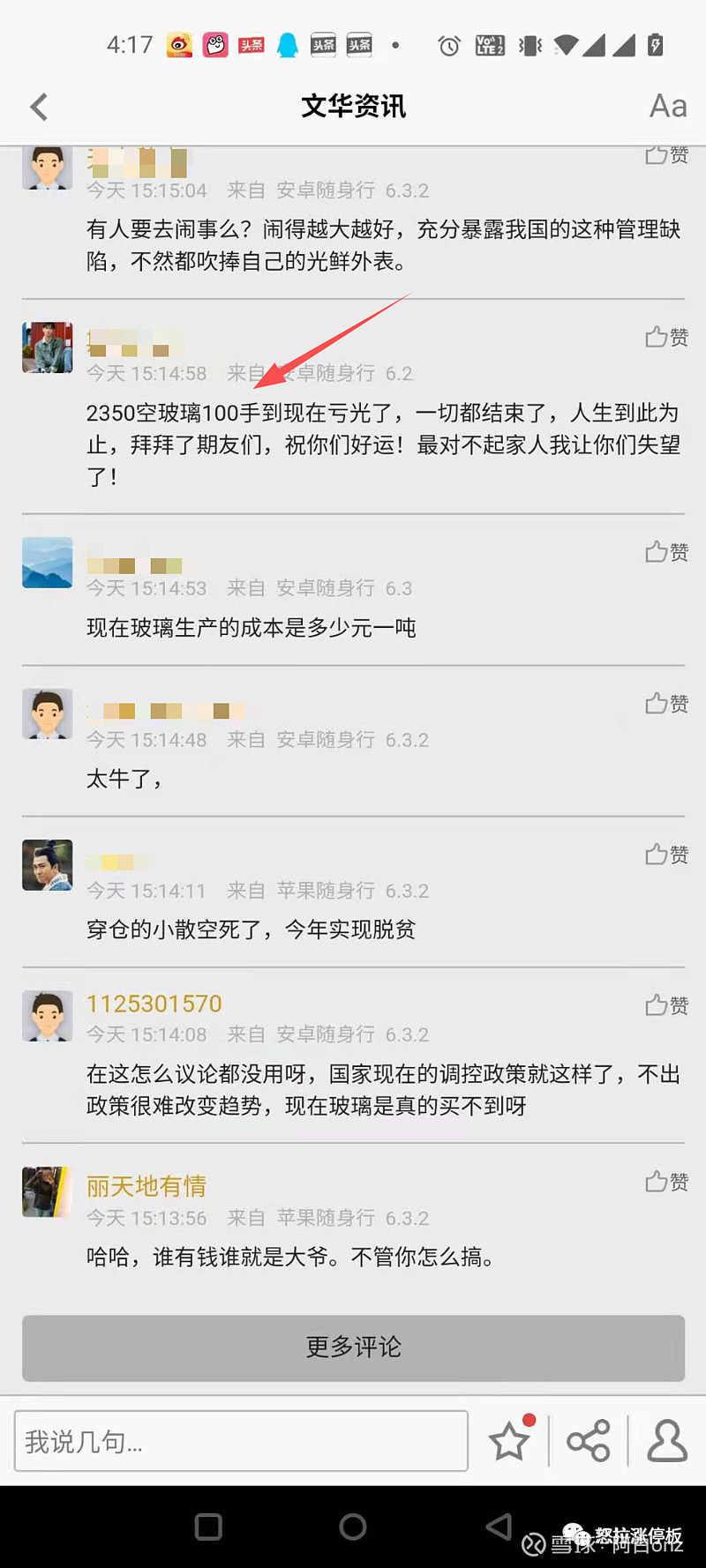Screen dimensions: 706x1568
Task: Tap the star favorite icon with red dot
Action: point(509,1441)
